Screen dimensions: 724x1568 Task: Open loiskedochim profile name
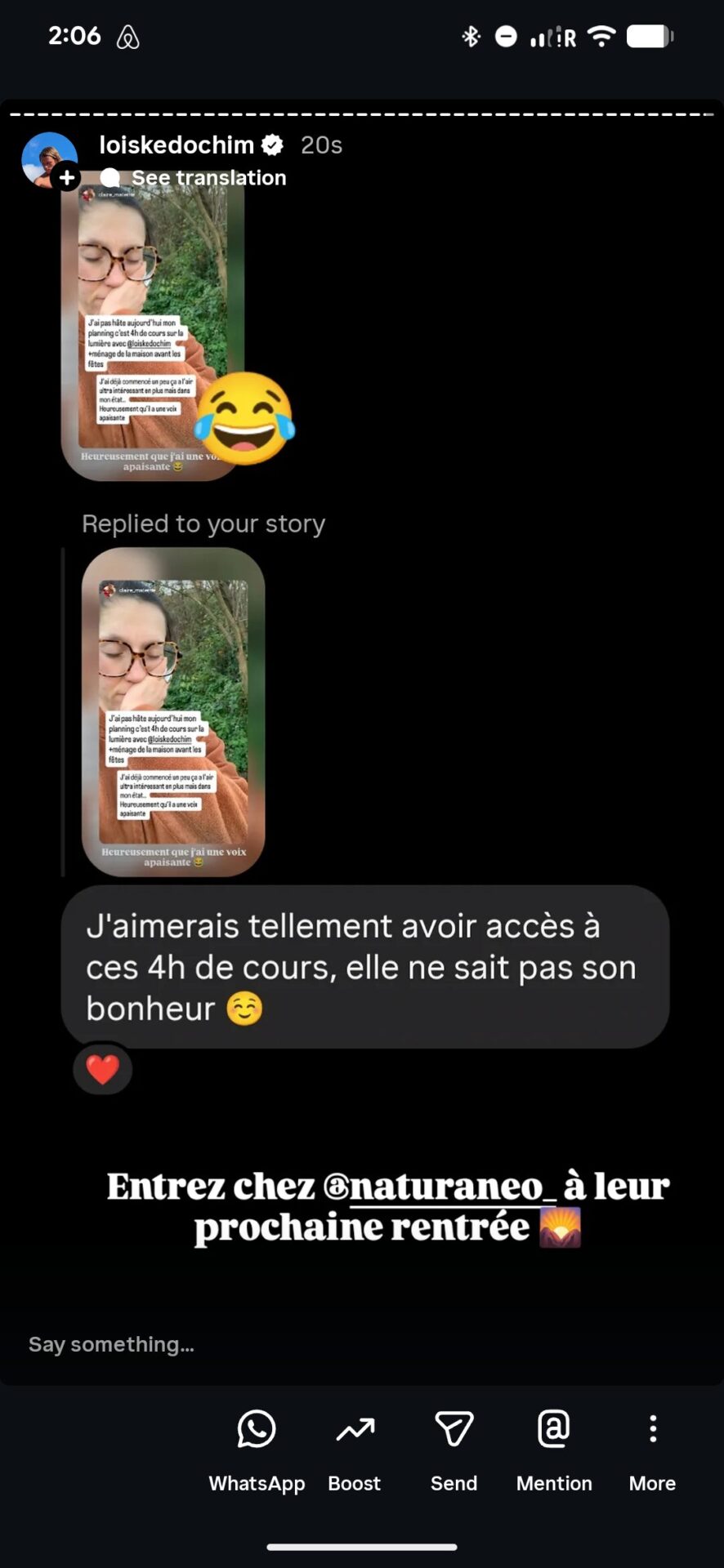[177, 145]
